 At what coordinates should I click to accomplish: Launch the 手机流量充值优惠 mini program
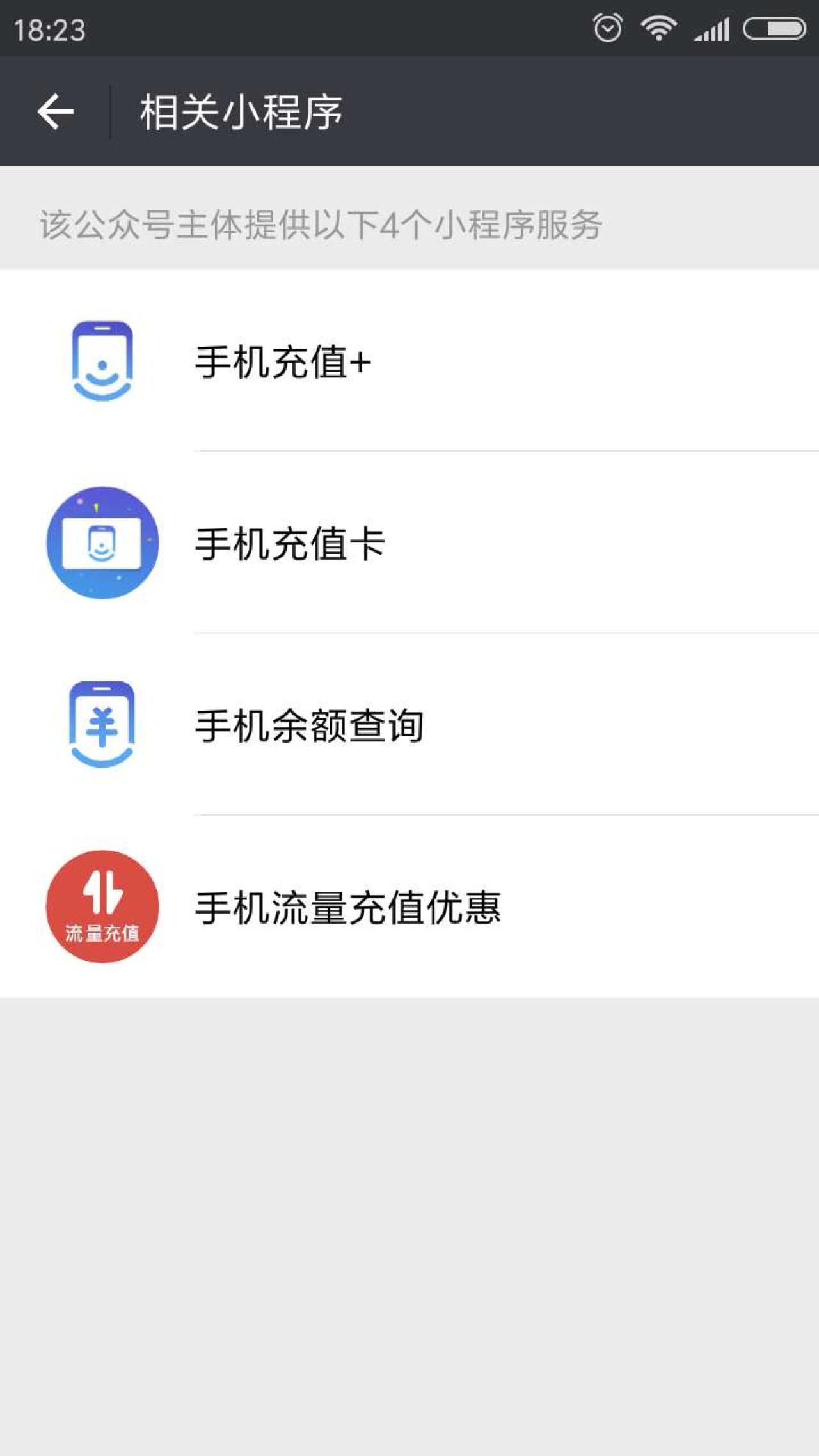pyautogui.click(x=347, y=907)
